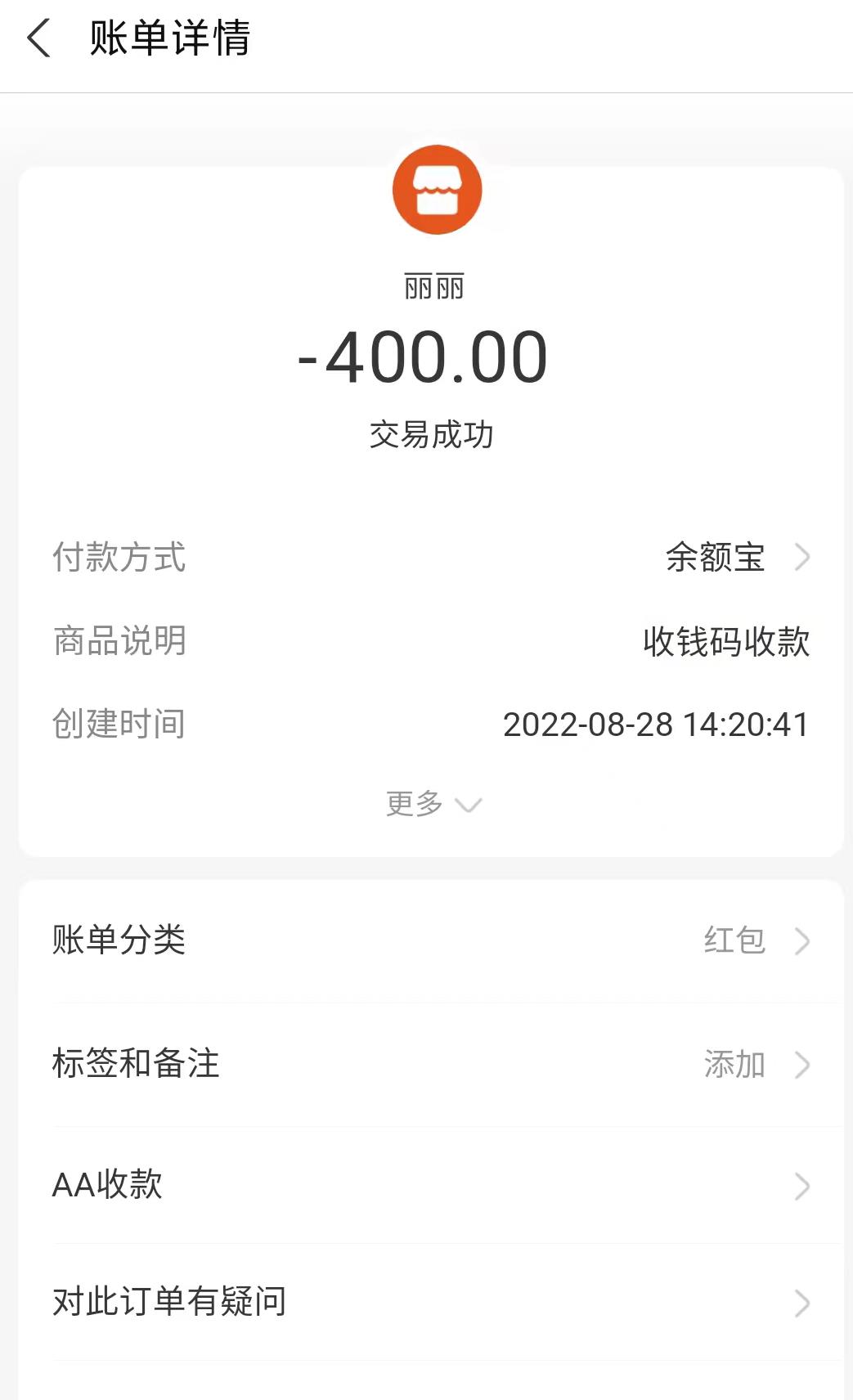Image resolution: width=853 pixels, height=1400 pixels.
Task: Open the 付款方式 余额宝 row
Action: pyautogui.click(x=736, y=558)
